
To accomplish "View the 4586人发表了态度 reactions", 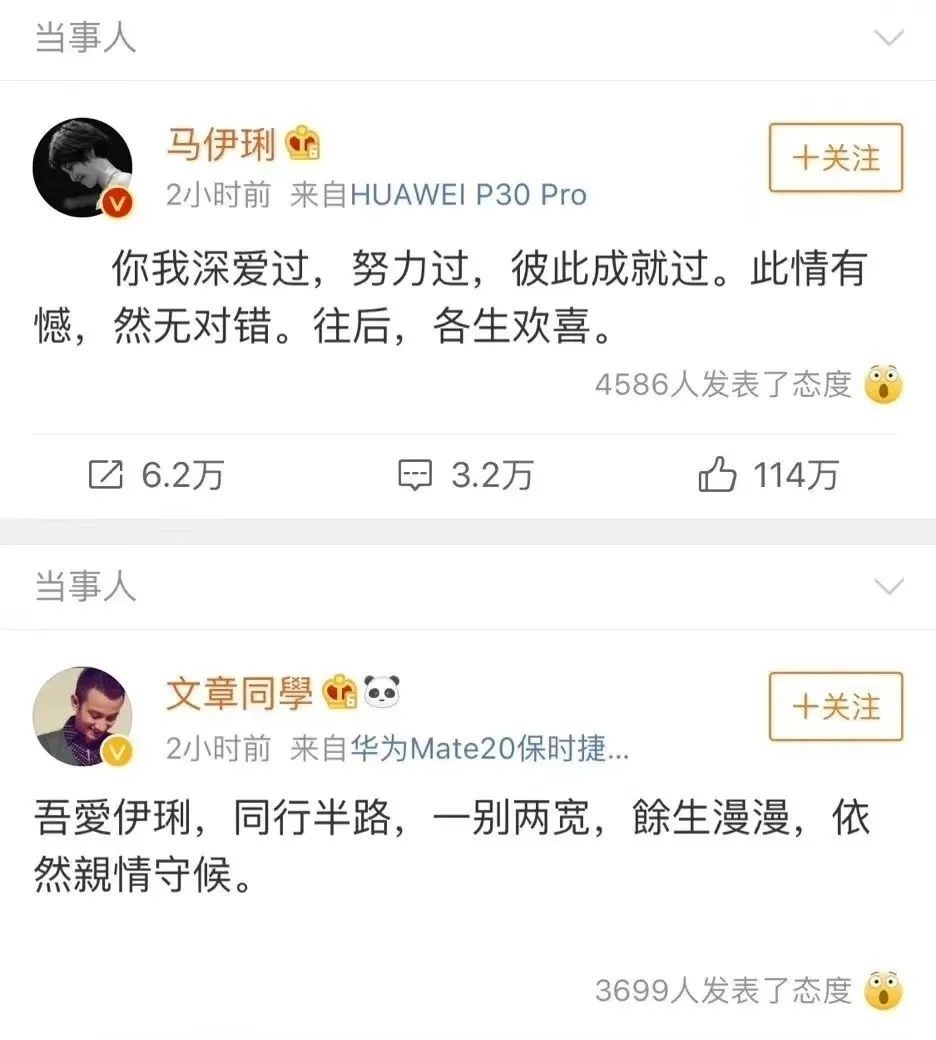I will click(x=723, y=384).
